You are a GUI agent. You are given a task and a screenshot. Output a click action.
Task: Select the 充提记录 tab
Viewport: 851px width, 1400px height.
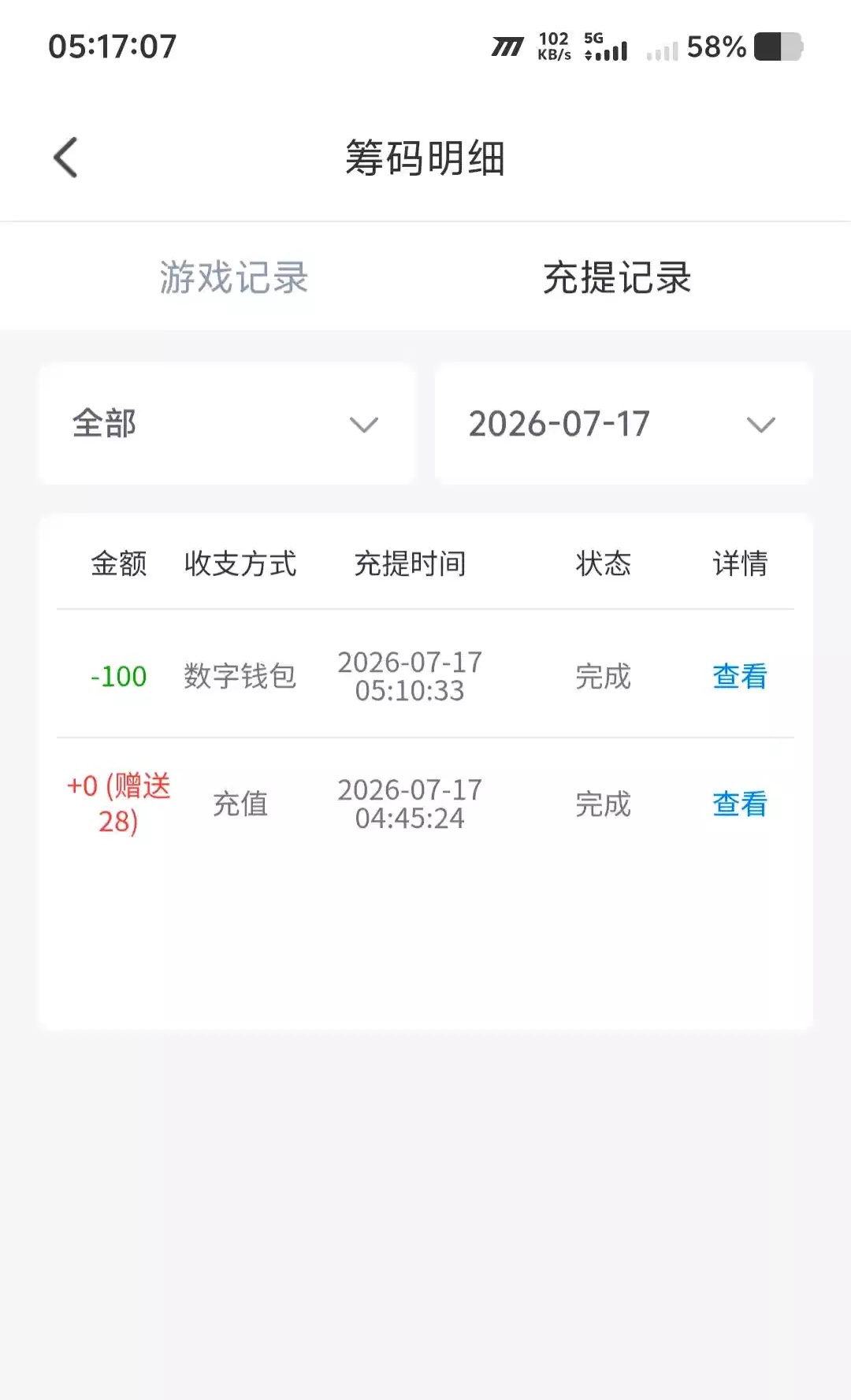point(617,277)
